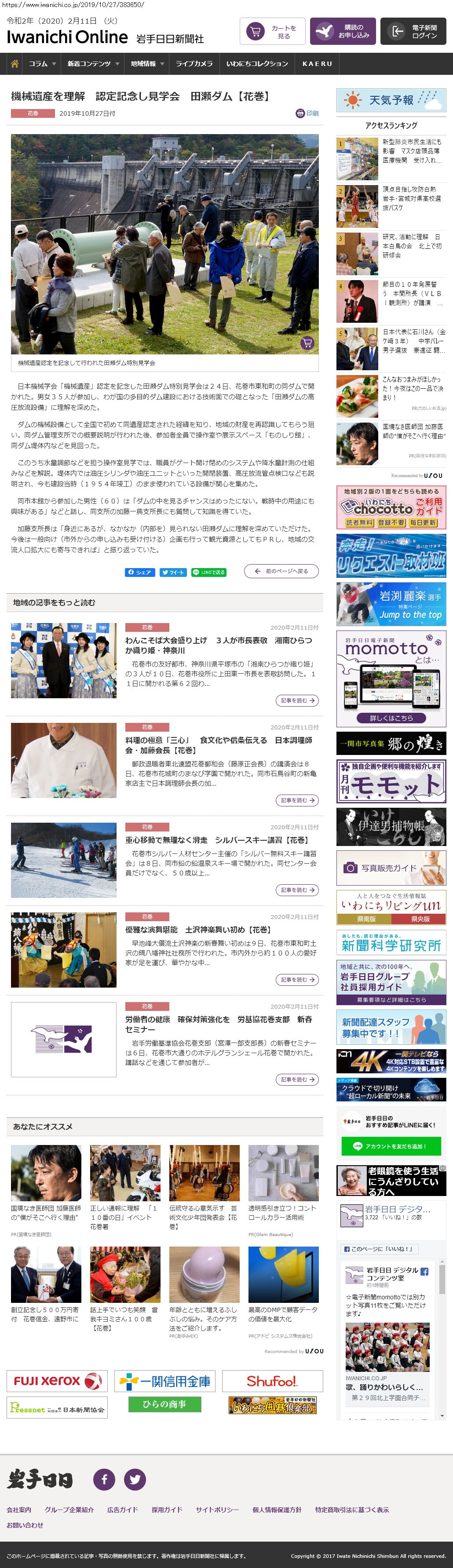Open the 写真販売ガイド banner

391,868
